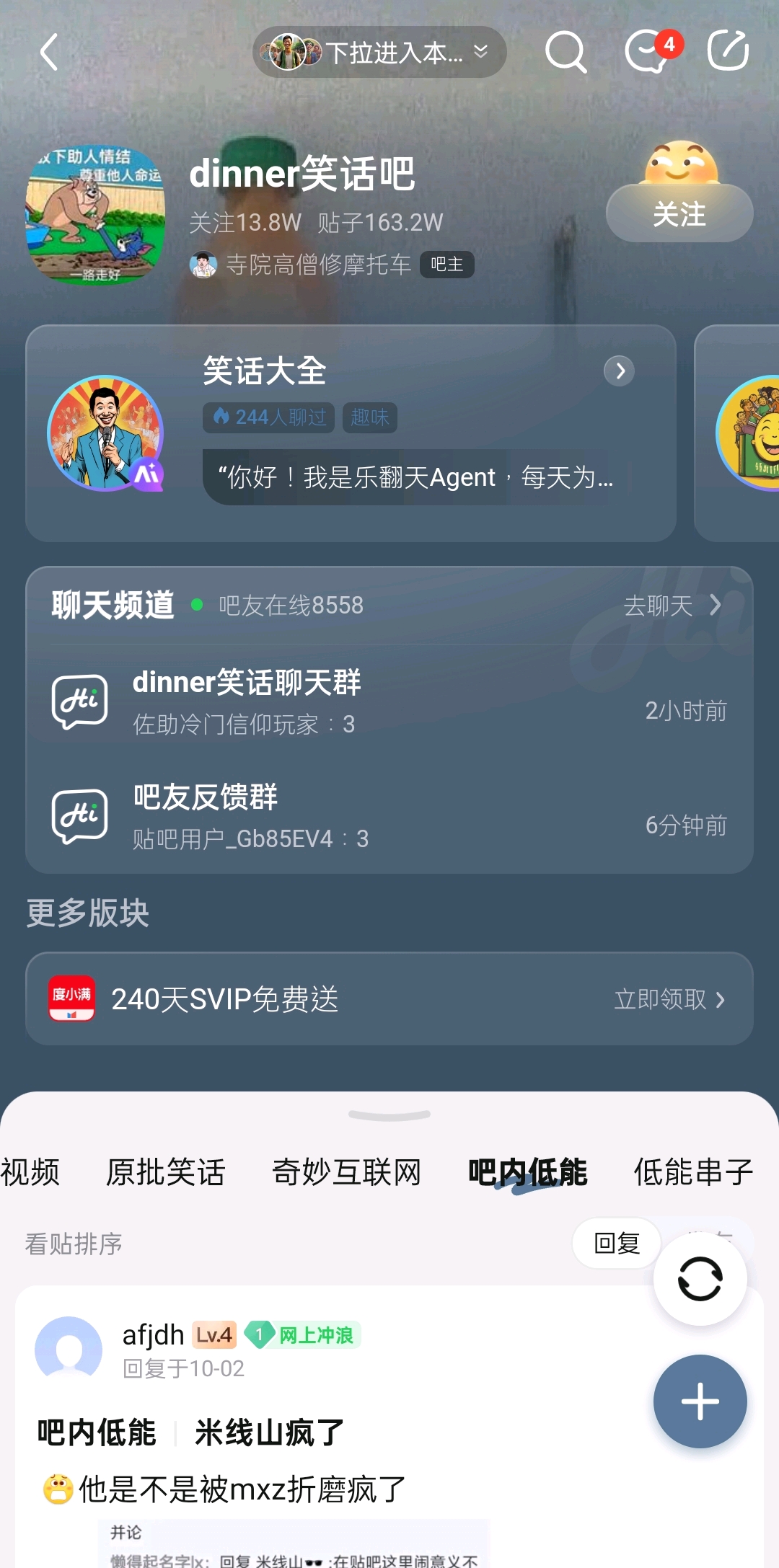This screenshot has width=779, height=1568.
Task: Select 回复 sort order
Action: tap(617, 1243)
